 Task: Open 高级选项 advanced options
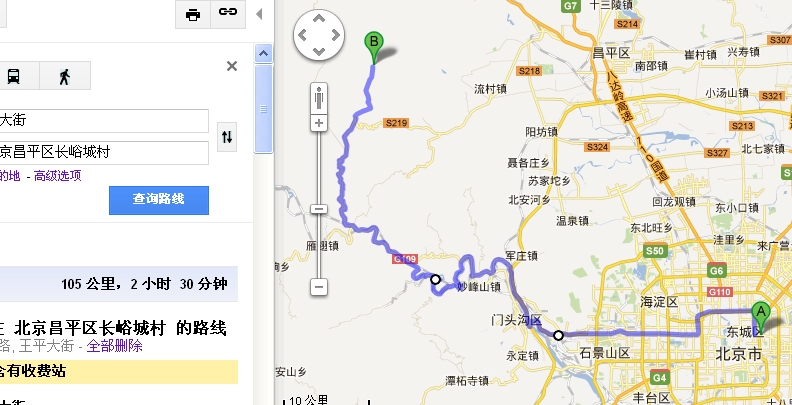57,176
